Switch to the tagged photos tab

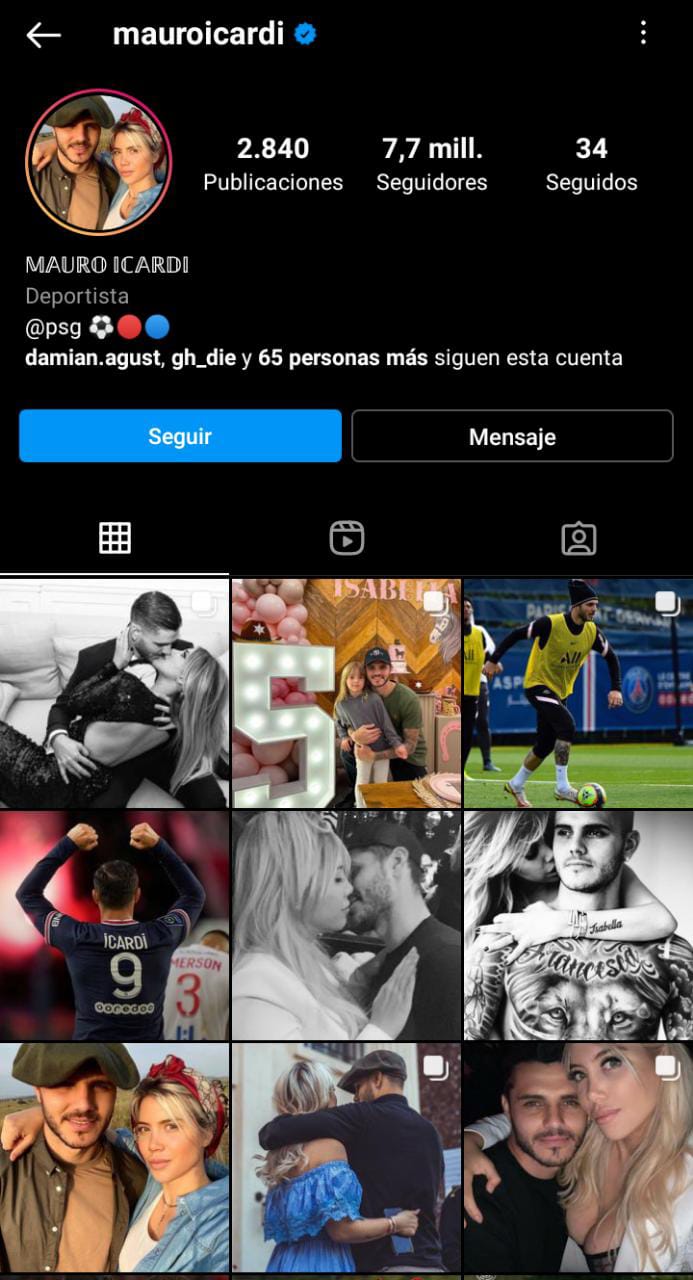(578, 538)
